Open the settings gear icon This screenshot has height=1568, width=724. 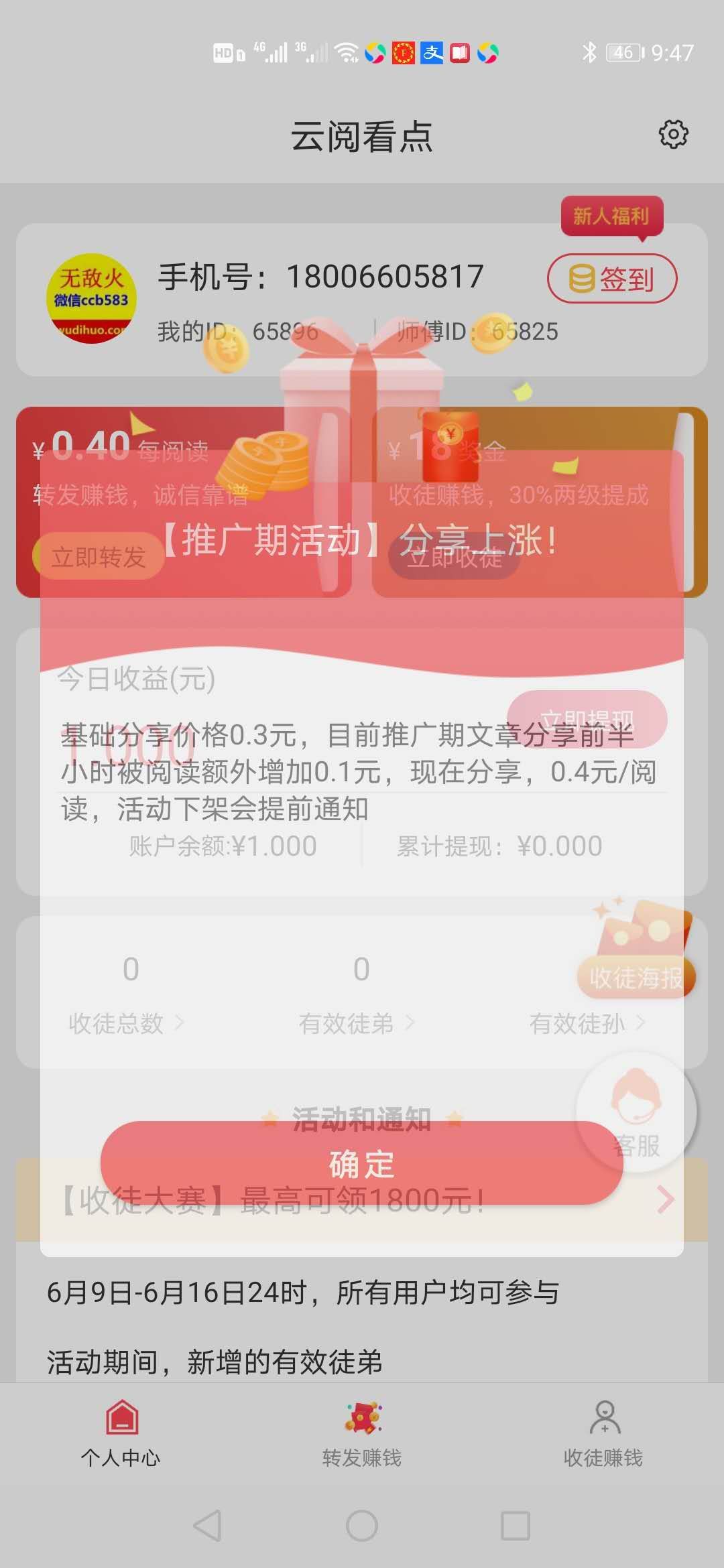pos(672,134)
